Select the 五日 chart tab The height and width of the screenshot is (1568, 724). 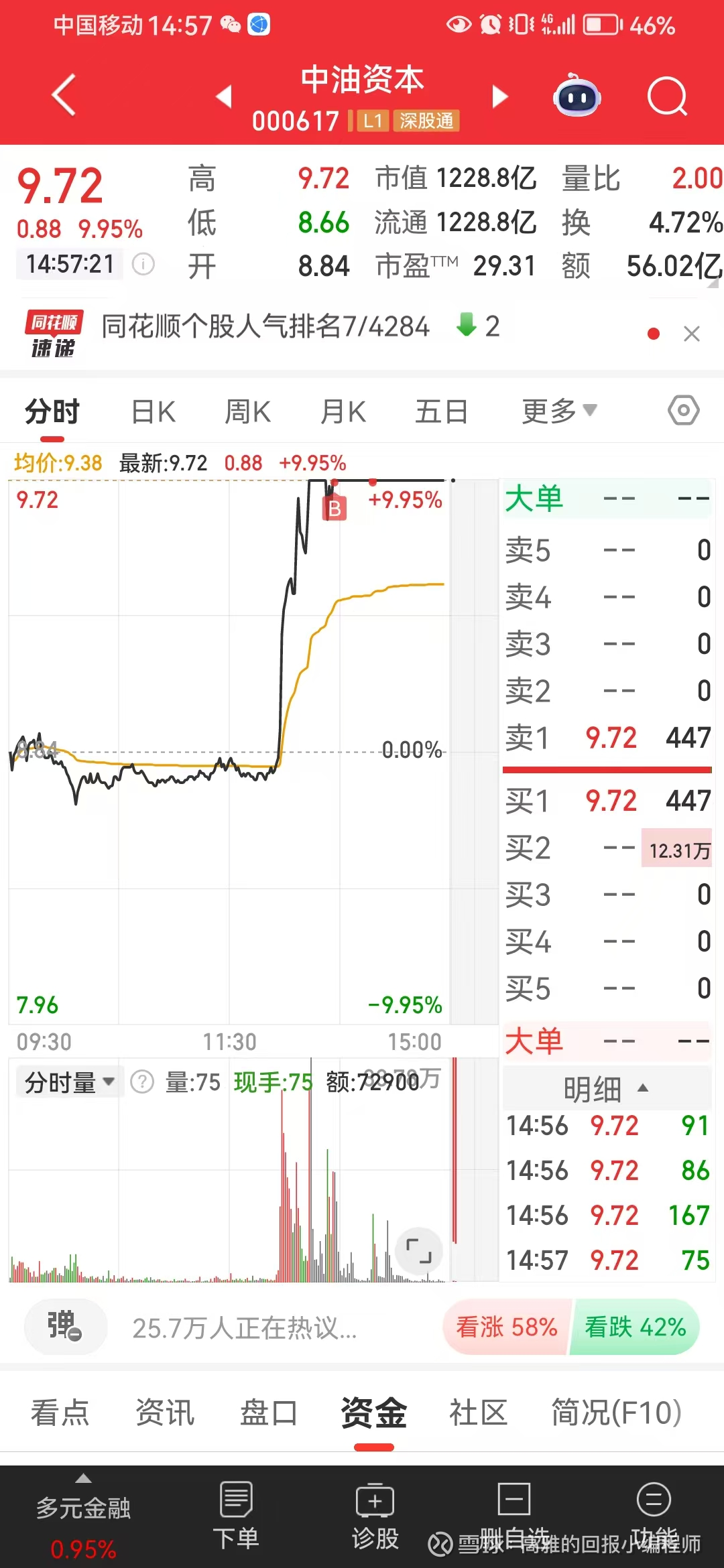[x=441, y=411]
